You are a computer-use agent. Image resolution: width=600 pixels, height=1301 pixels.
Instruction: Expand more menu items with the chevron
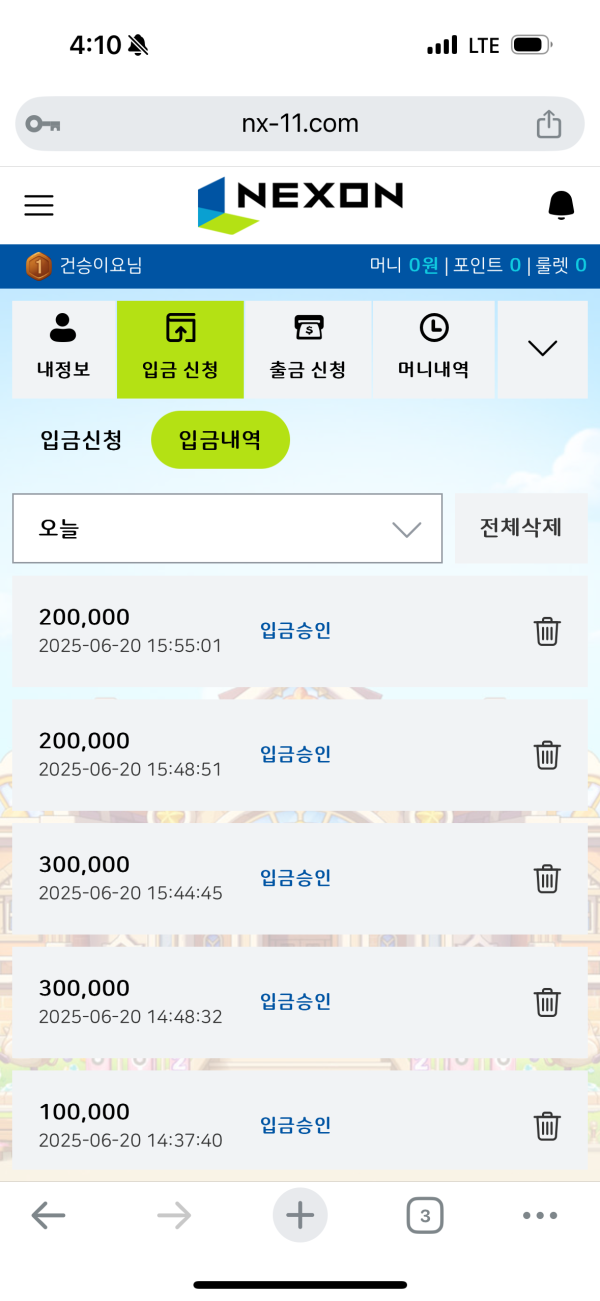click(542, 348)
